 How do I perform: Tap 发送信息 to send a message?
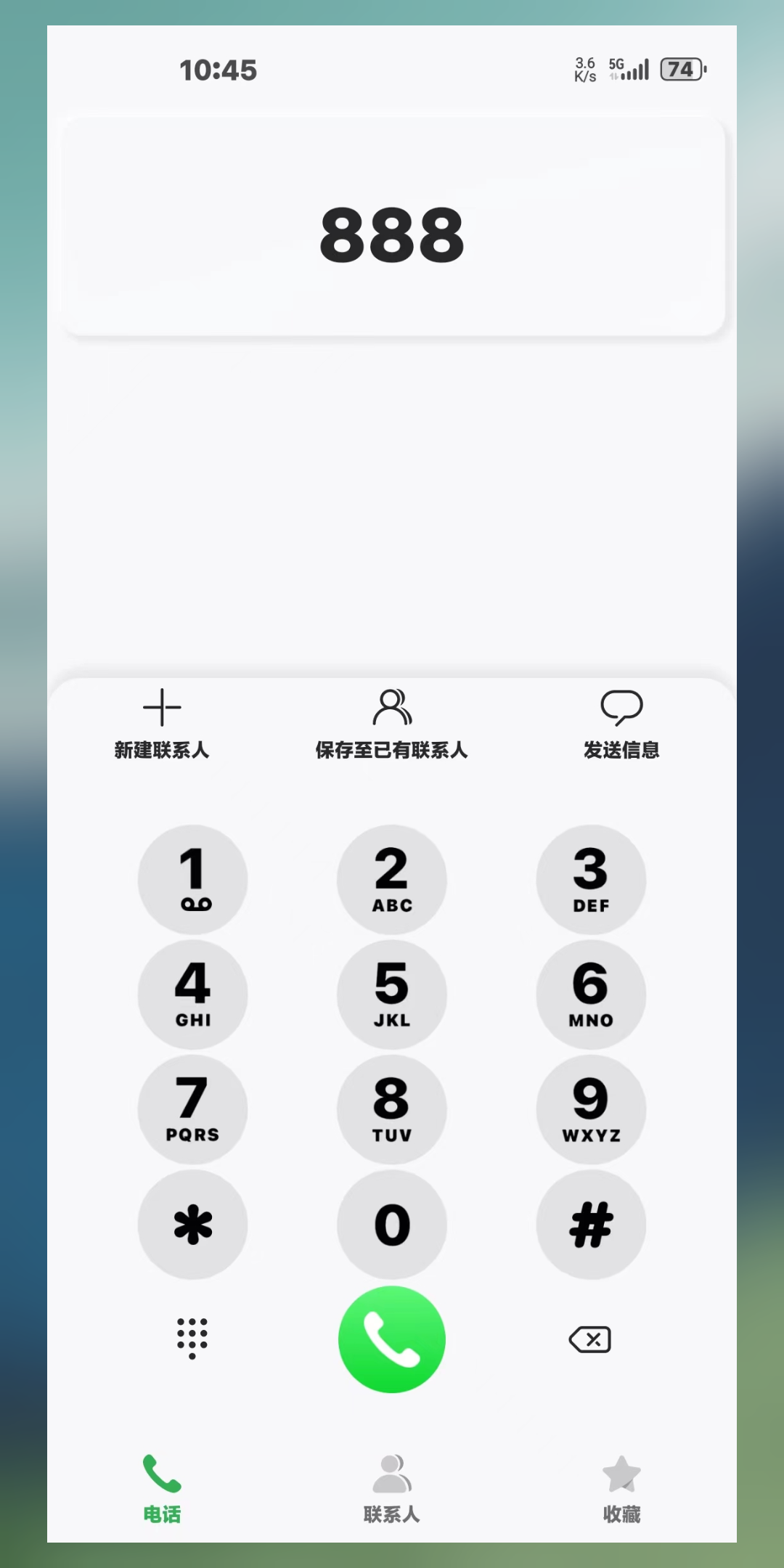(x=621, y=724)
